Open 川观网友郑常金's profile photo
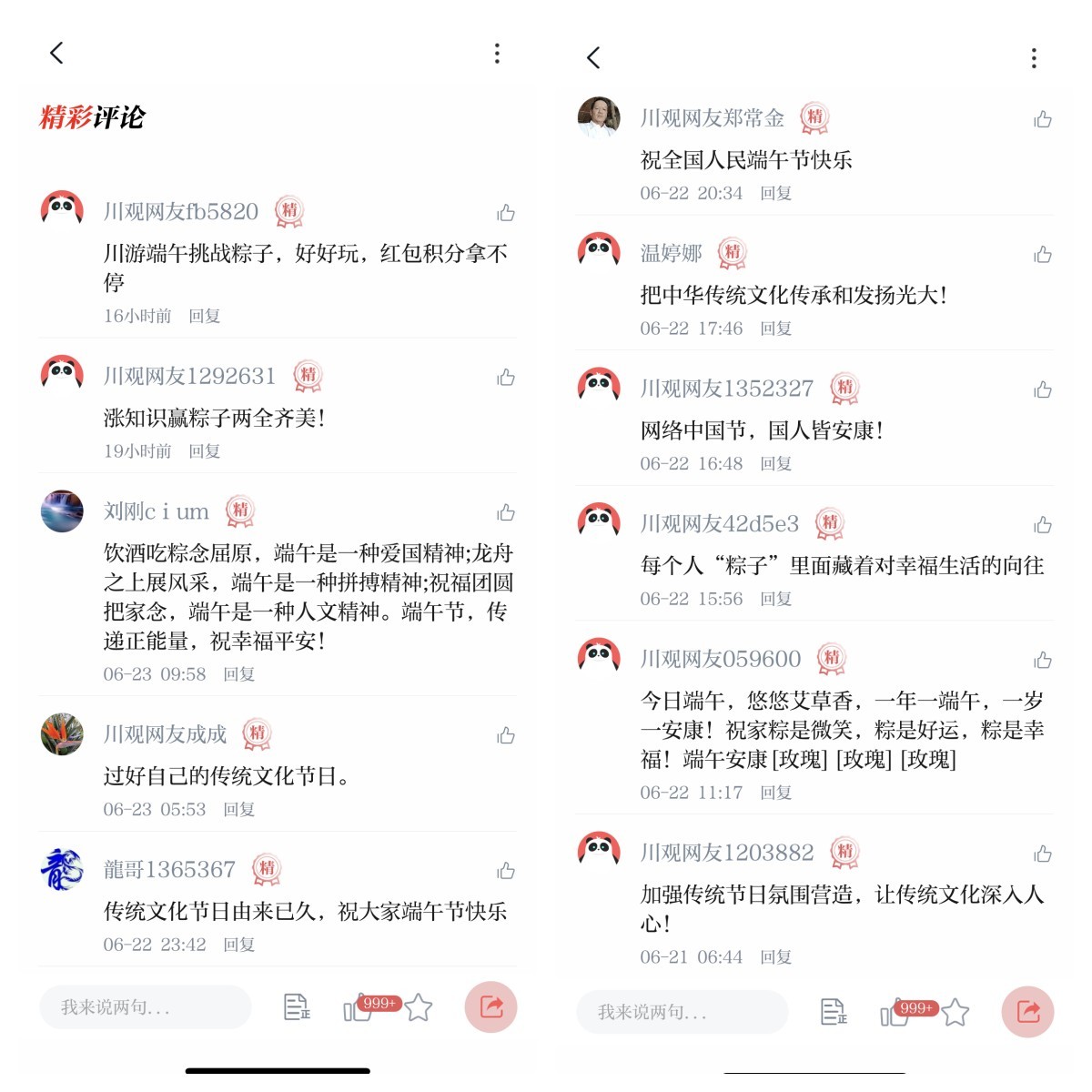Image resolution: width=1092 pixels, height=1092 pixels. (x=599, y=116)
